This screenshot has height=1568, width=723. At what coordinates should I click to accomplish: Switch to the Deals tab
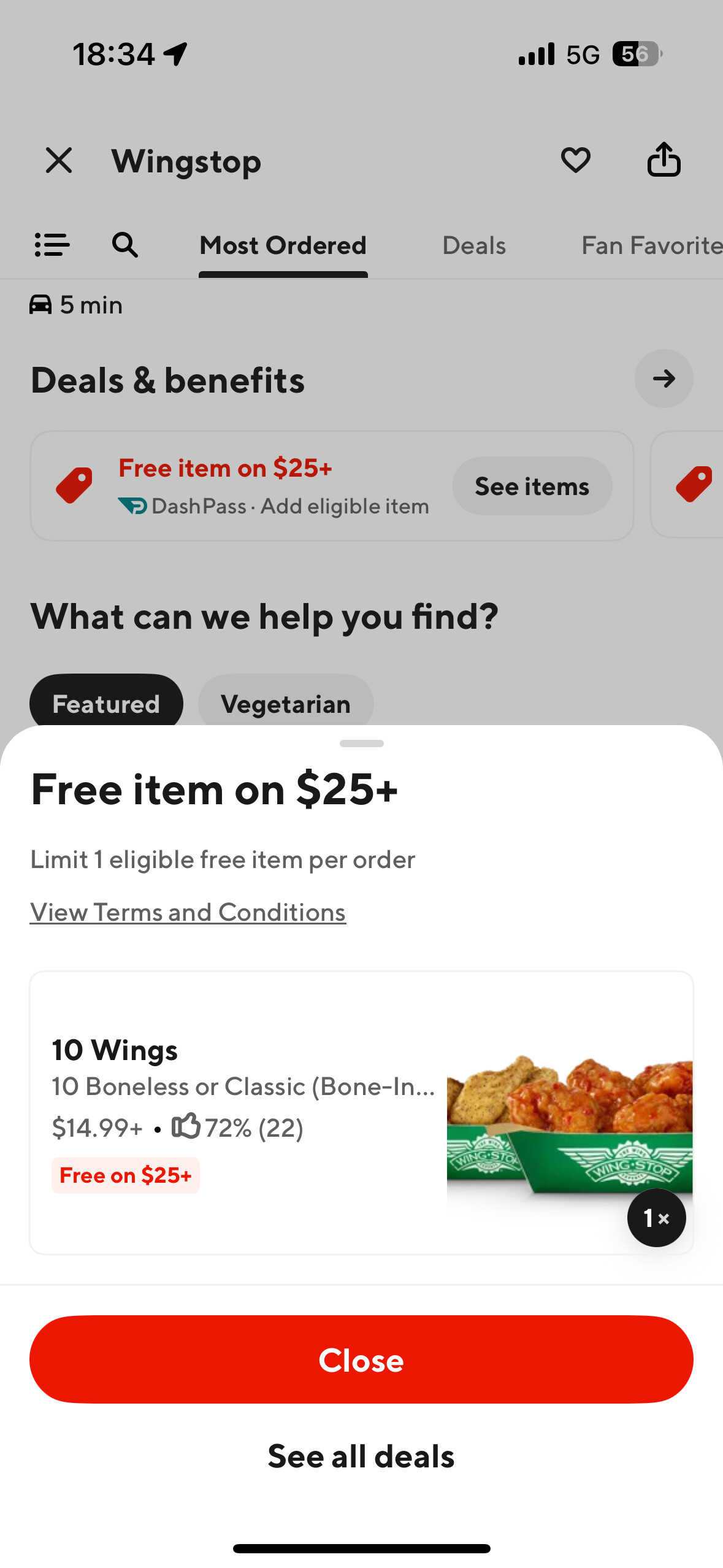click(x=473, y=245)
